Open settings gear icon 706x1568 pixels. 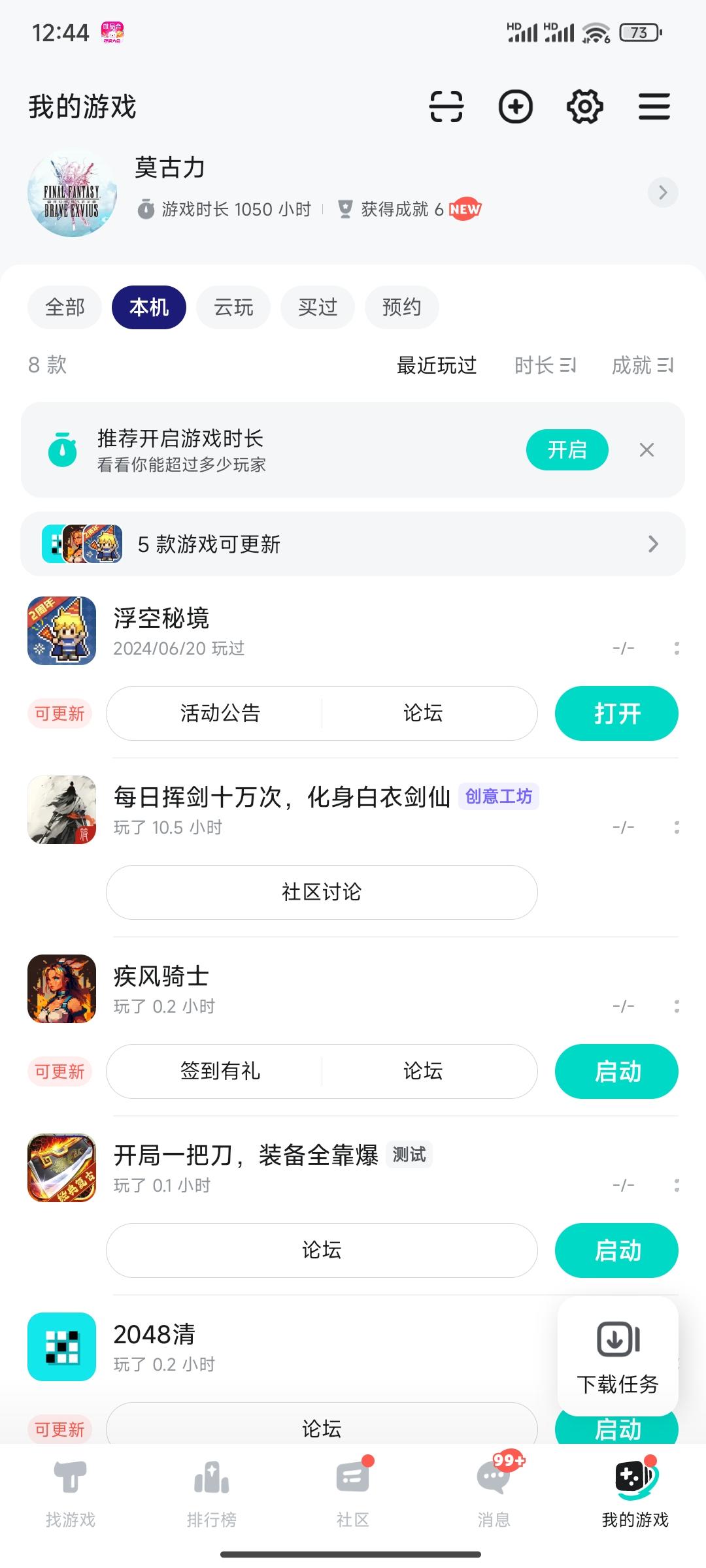(584, 106)
